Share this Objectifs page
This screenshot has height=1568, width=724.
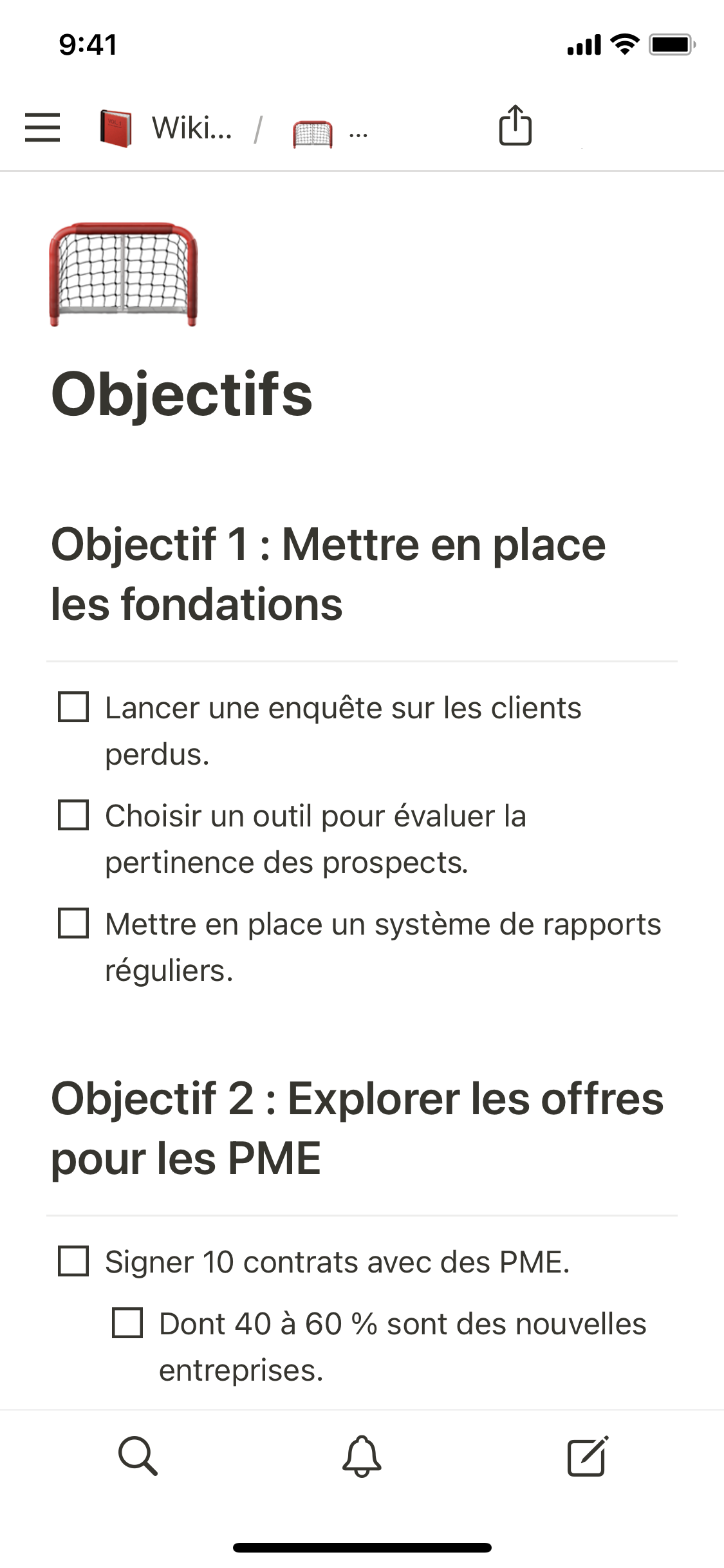[515, 126]
